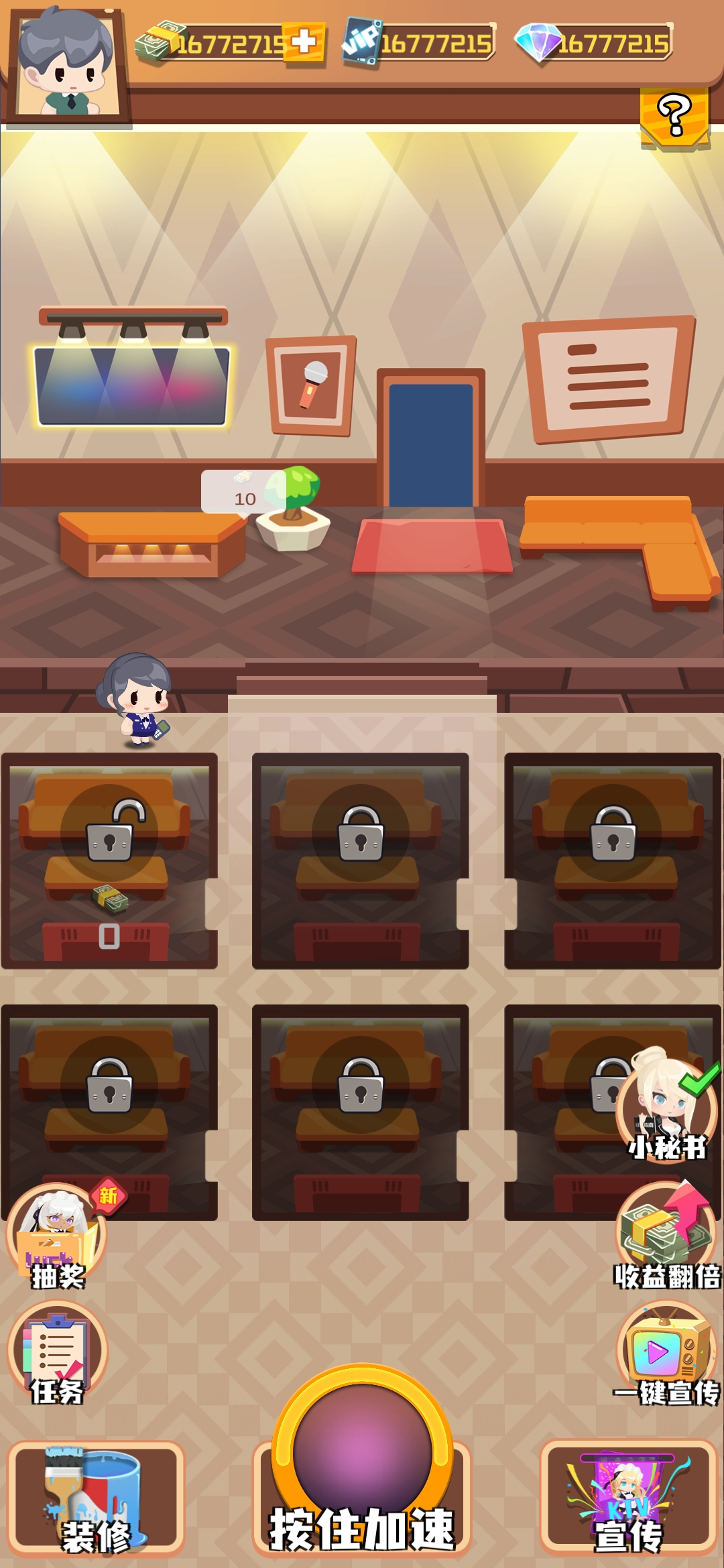Tap the wall notice board
This screenshot has height=1568, width=724.
pyautogui.click(x=609, y=380)
